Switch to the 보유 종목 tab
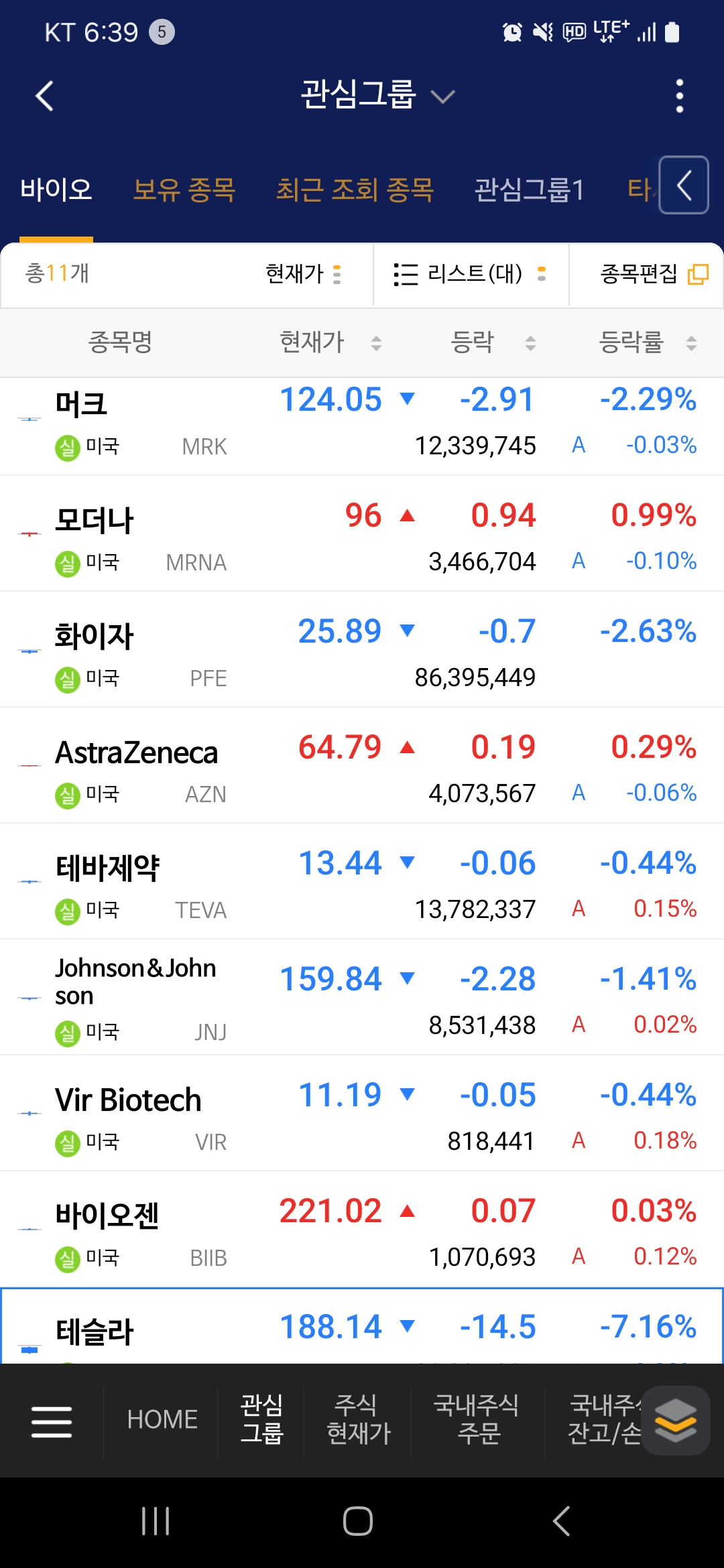724x1568 pixels. click(184, 190)
